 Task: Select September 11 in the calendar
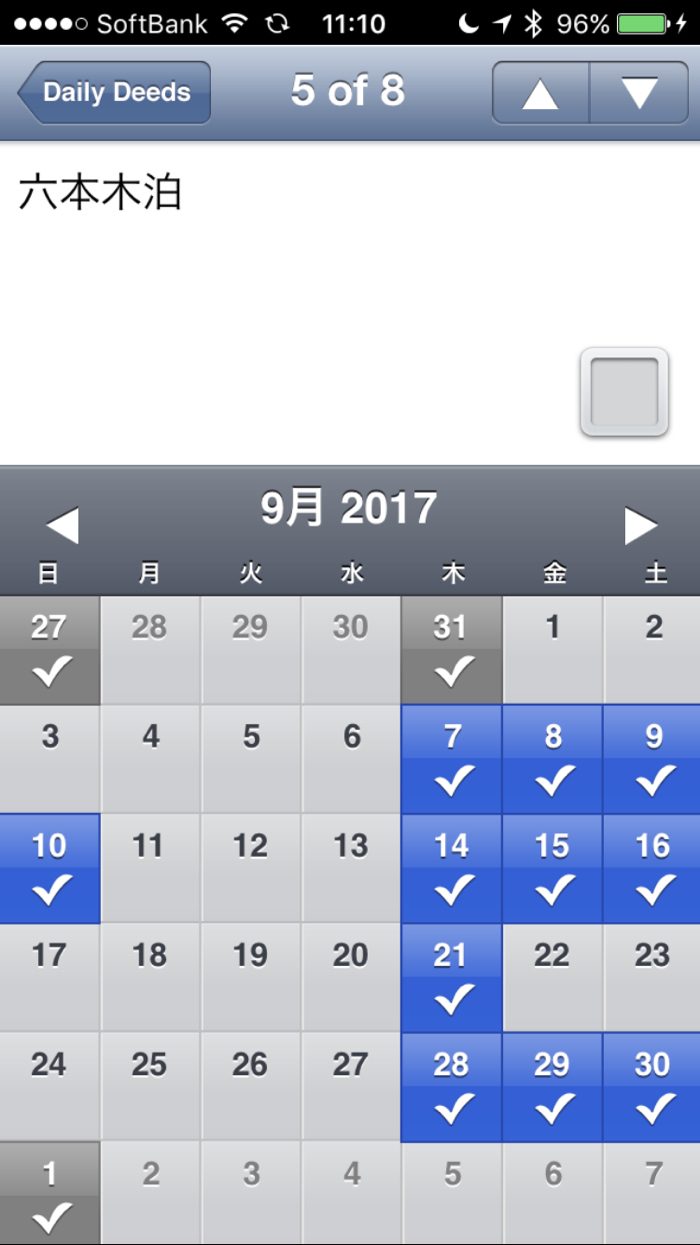150,868
